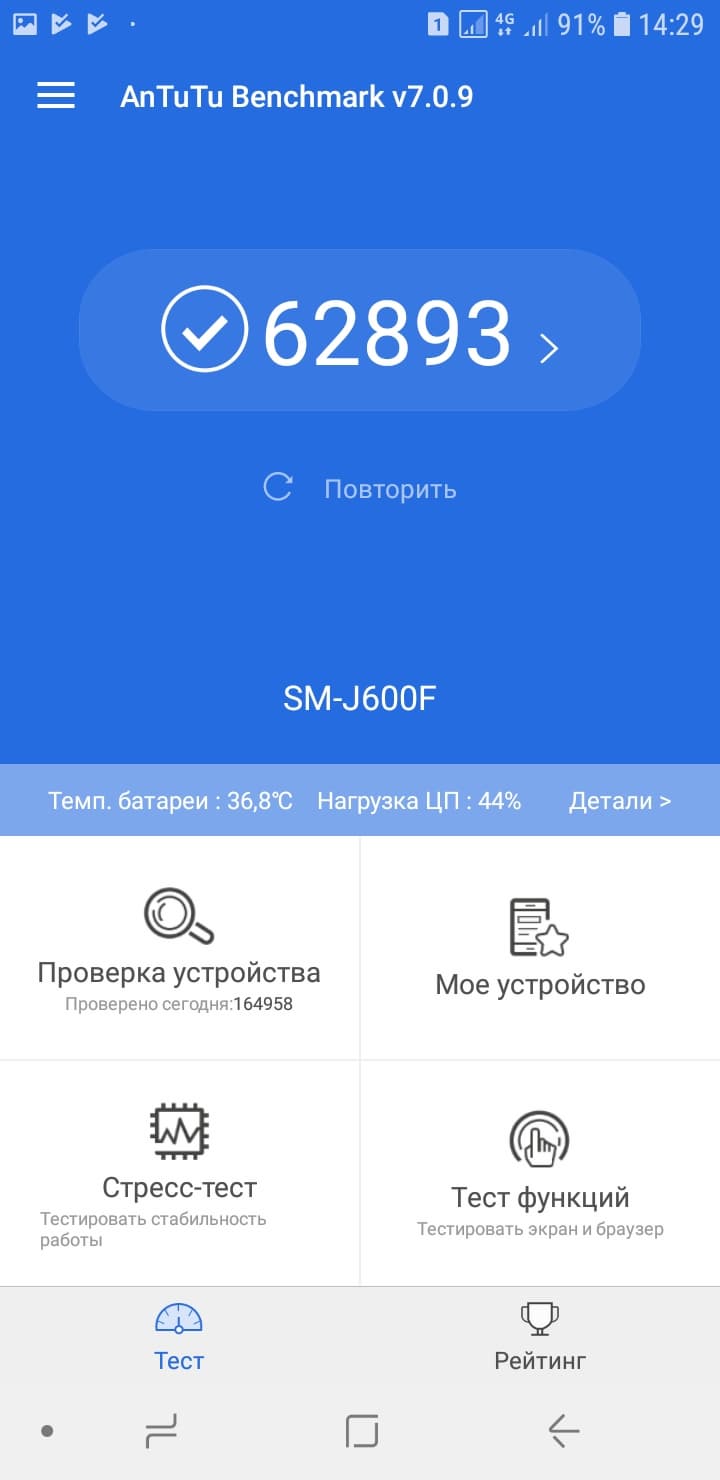720x1480 pixels.
Task: Open Проверка устройства
Action: (x=179, y=947)
